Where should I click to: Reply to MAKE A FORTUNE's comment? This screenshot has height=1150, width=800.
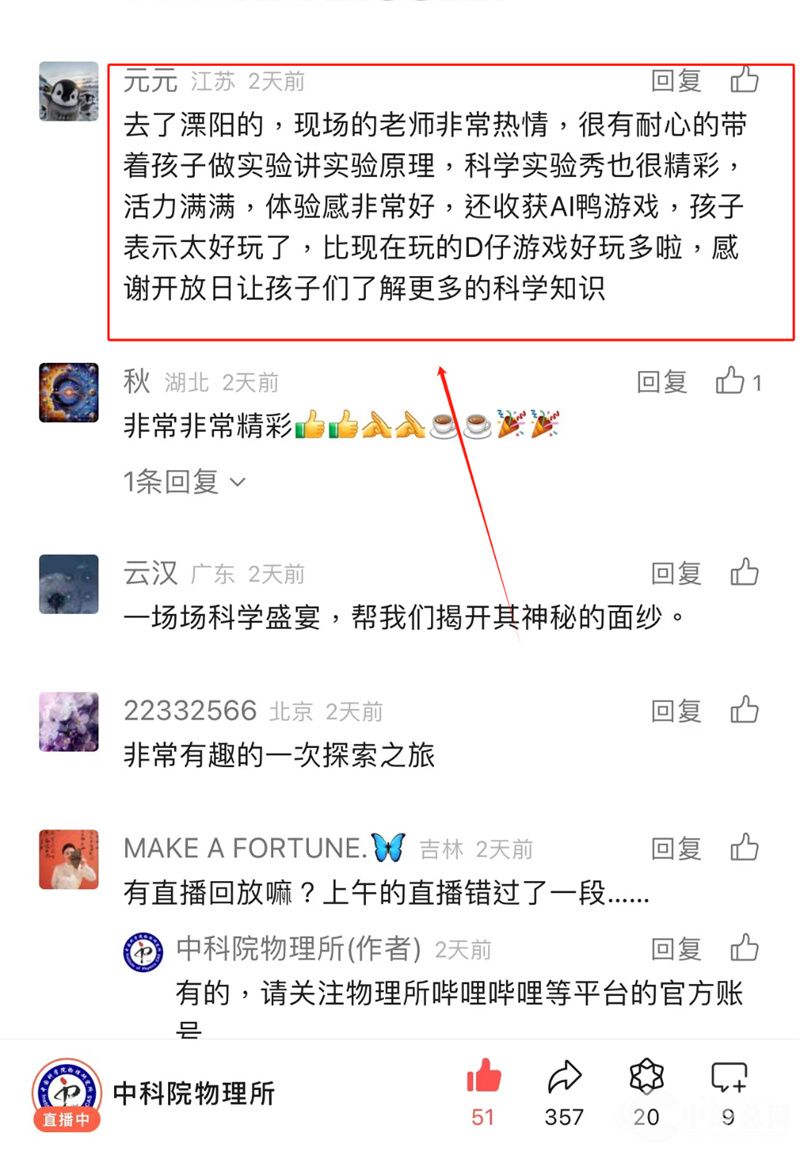point(676,849)
